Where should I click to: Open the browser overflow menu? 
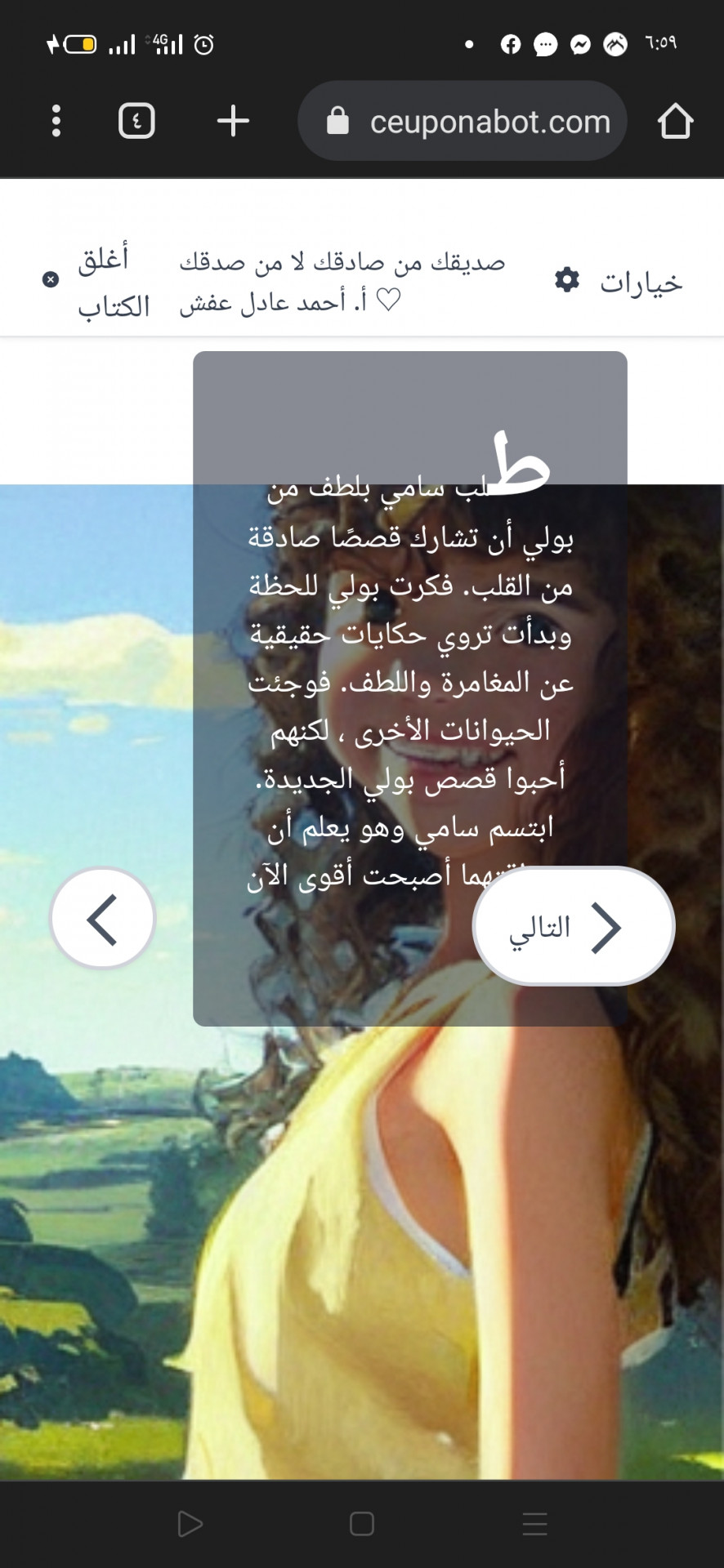(56, 121)
